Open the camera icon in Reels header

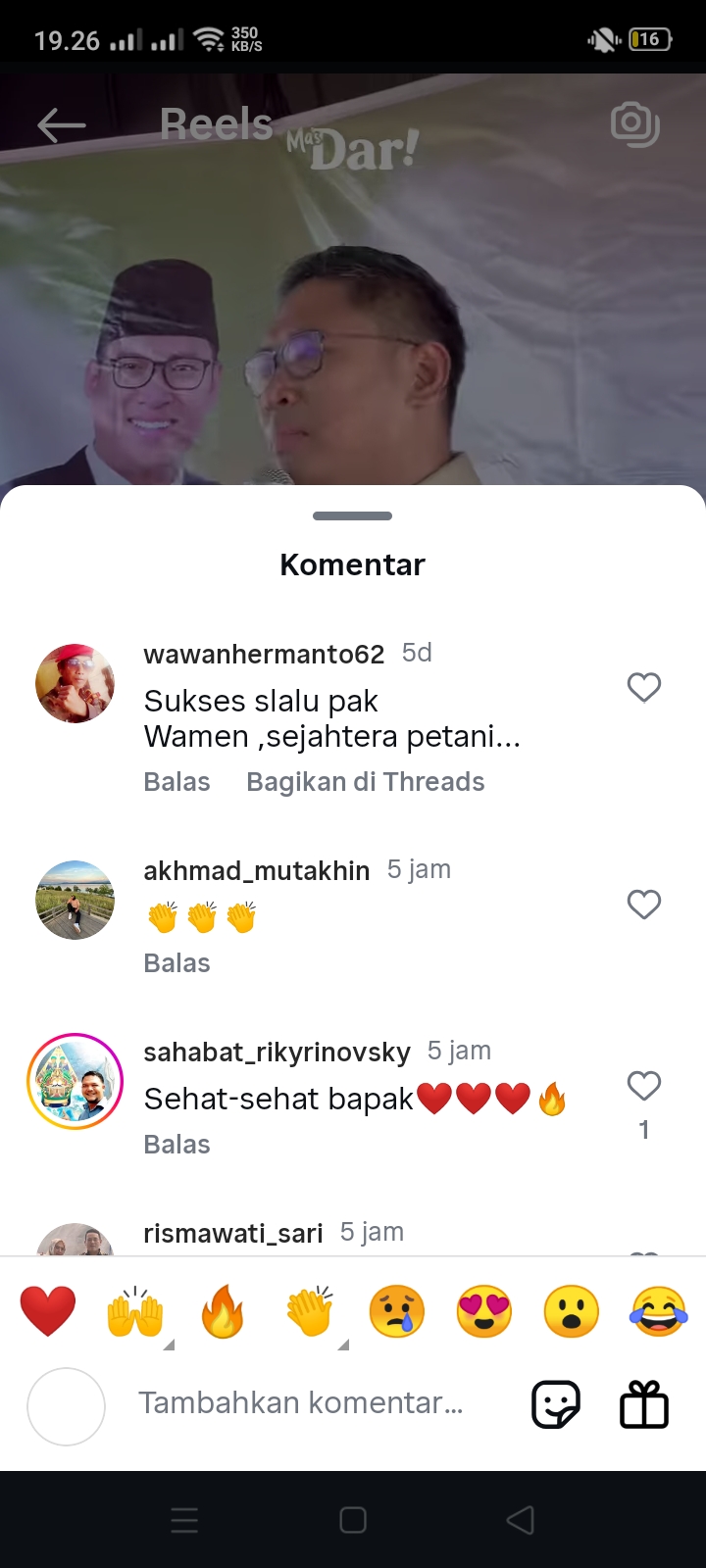pos(634,124)
